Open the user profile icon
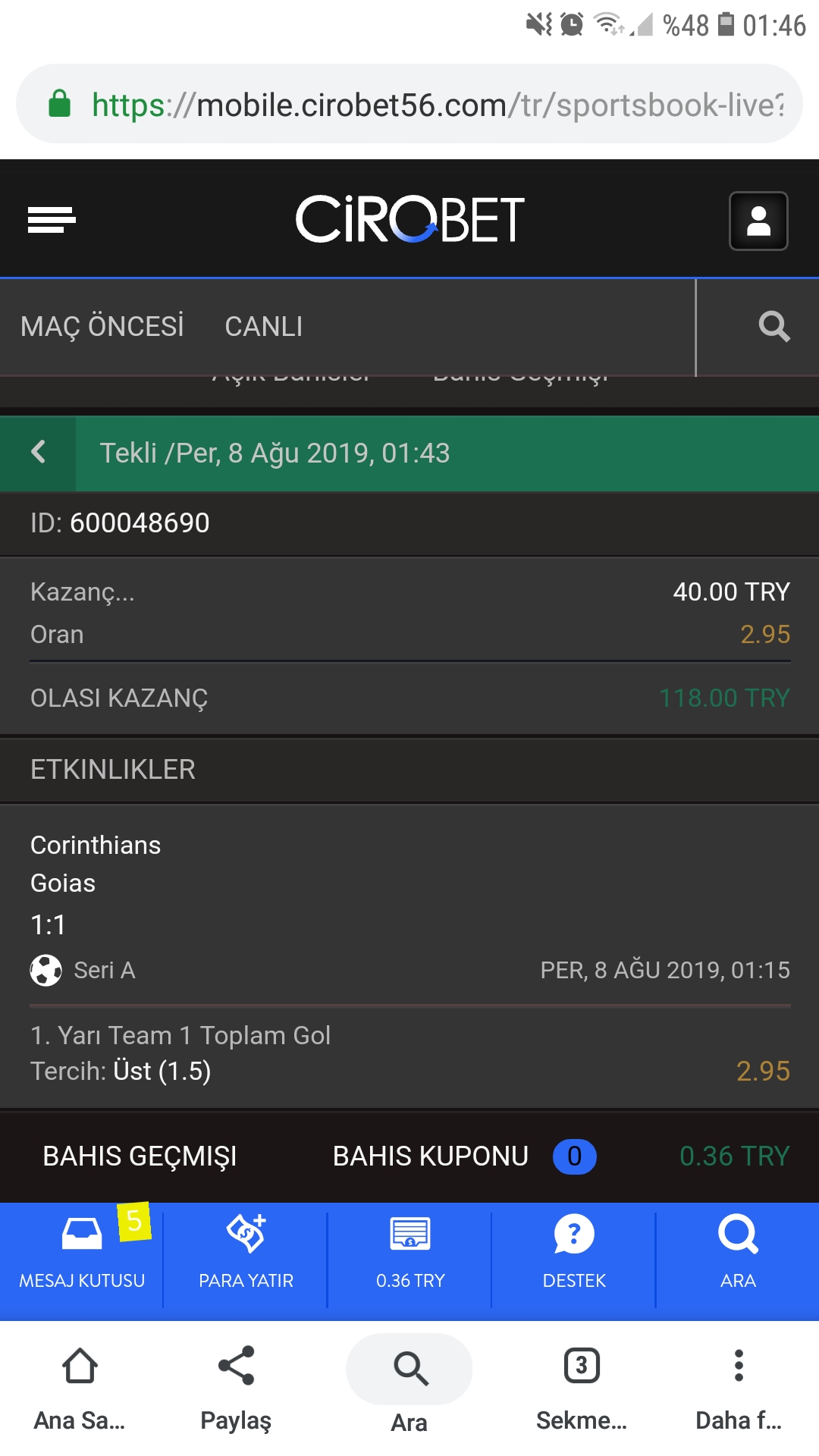Image resolution: width=819 pixels, height=1456 pixels. tap(758, 221)
